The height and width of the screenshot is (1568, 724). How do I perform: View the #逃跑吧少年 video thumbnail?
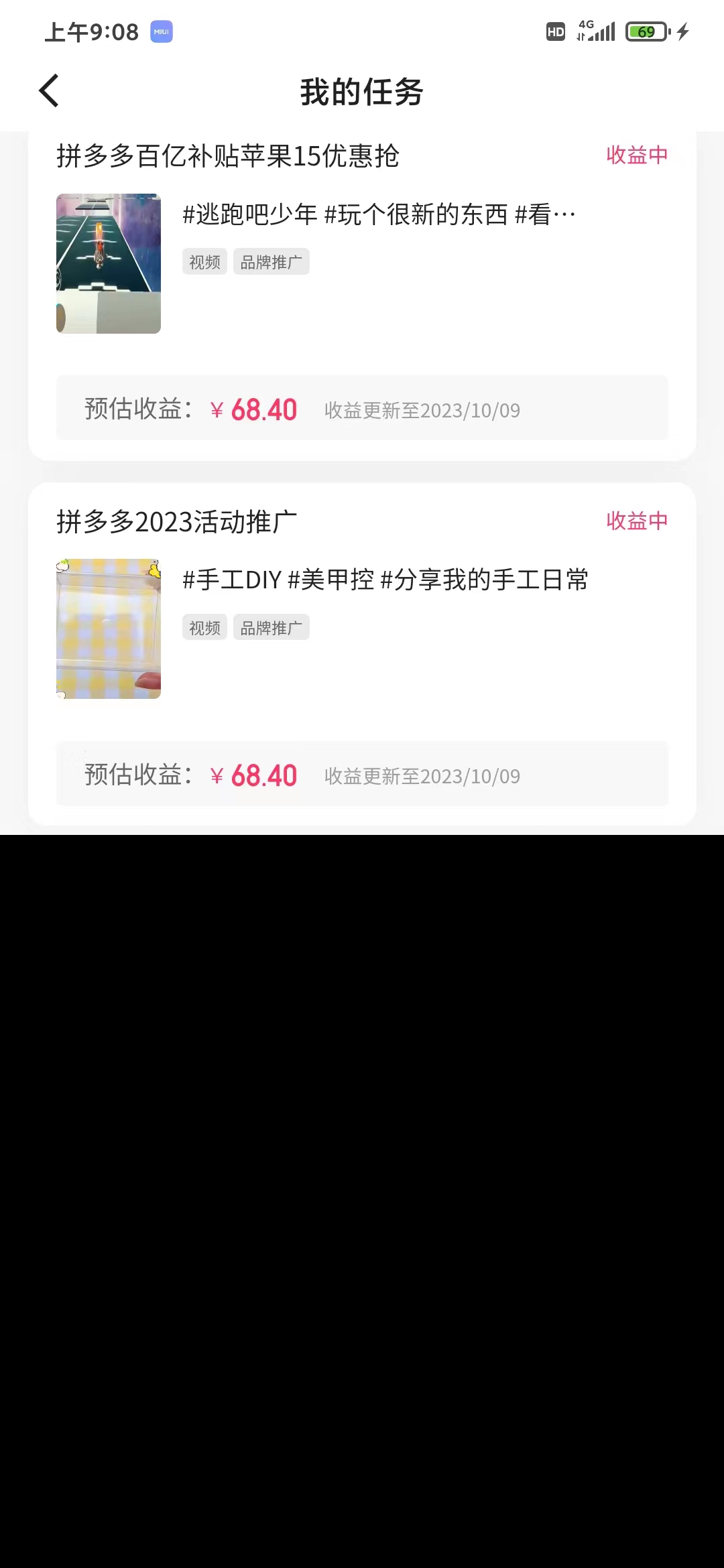pos(109,263)
